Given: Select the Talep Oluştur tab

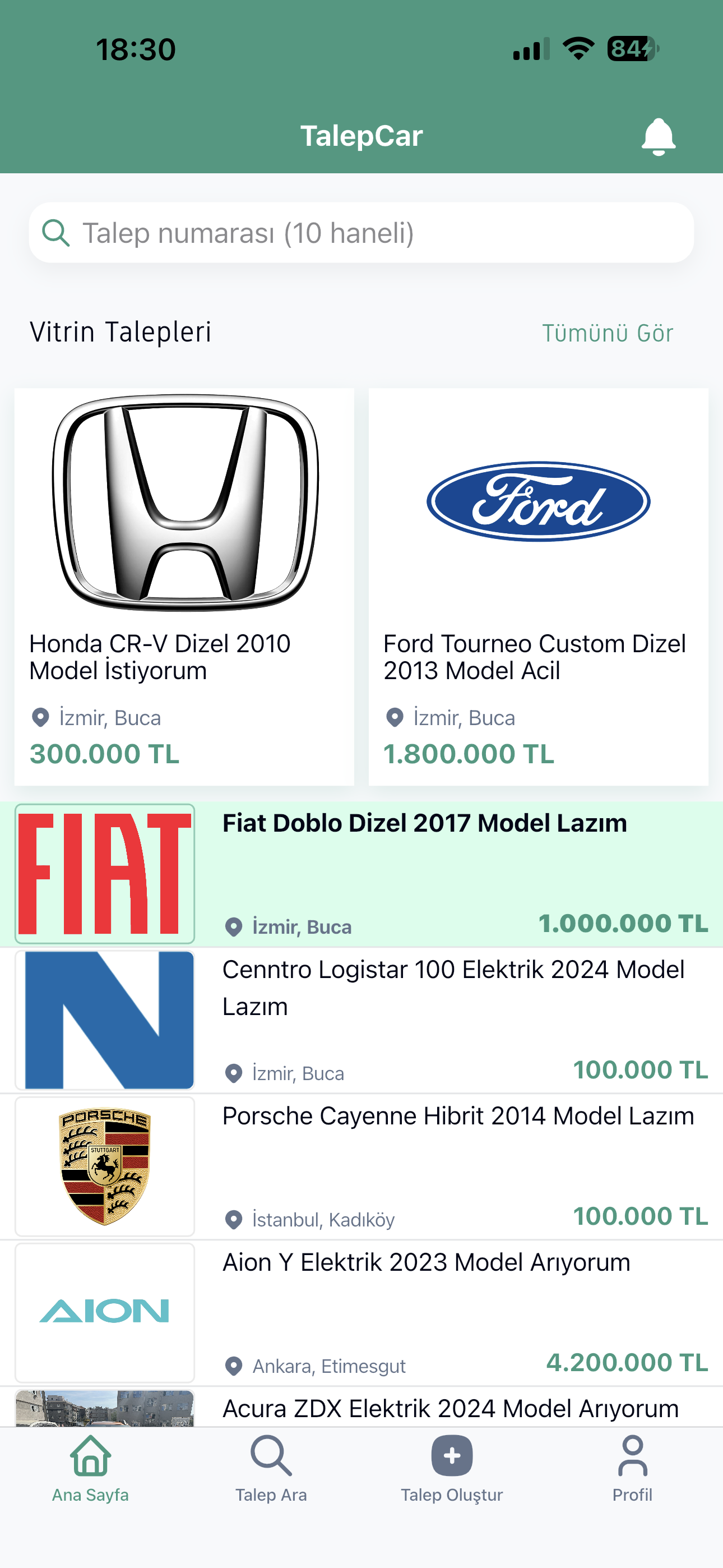Looking at the screenshot, I should (x=452, y=1468).
